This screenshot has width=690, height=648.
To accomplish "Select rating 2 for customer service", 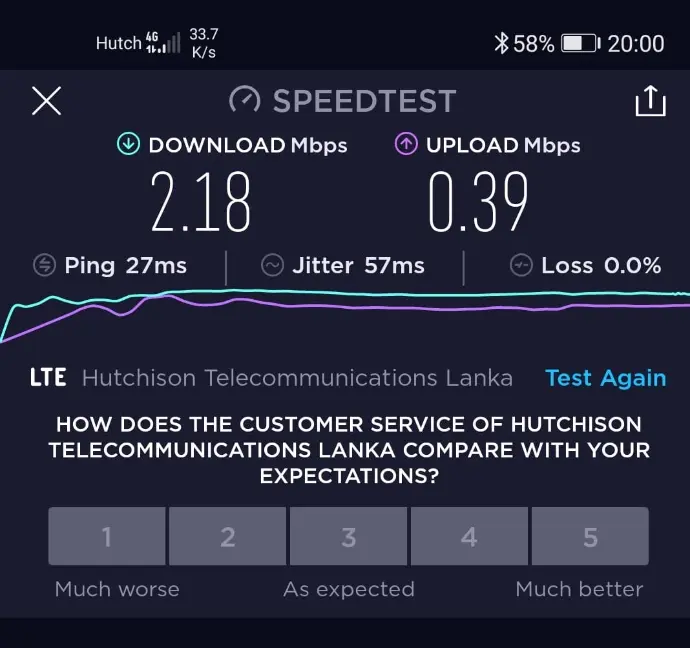I will 227,537.
